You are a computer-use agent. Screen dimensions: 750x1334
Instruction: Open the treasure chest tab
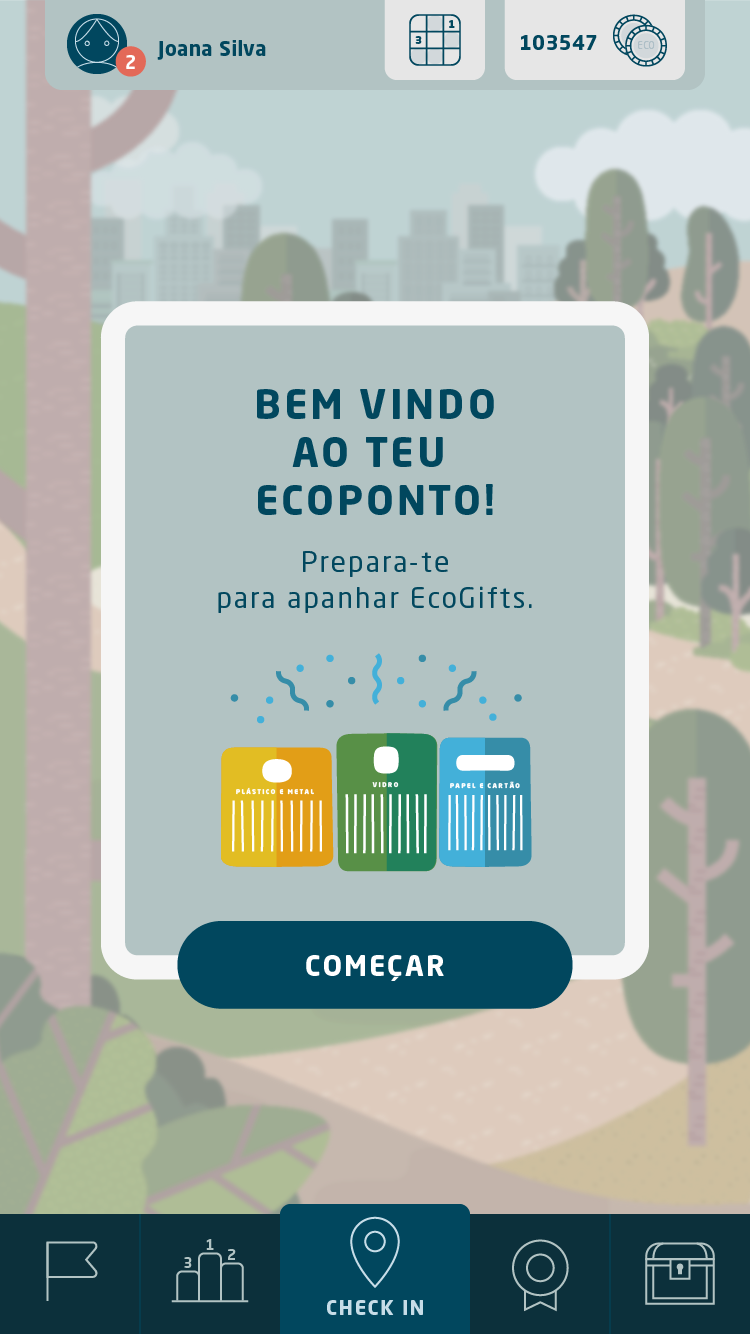(x=679, y=1272)
